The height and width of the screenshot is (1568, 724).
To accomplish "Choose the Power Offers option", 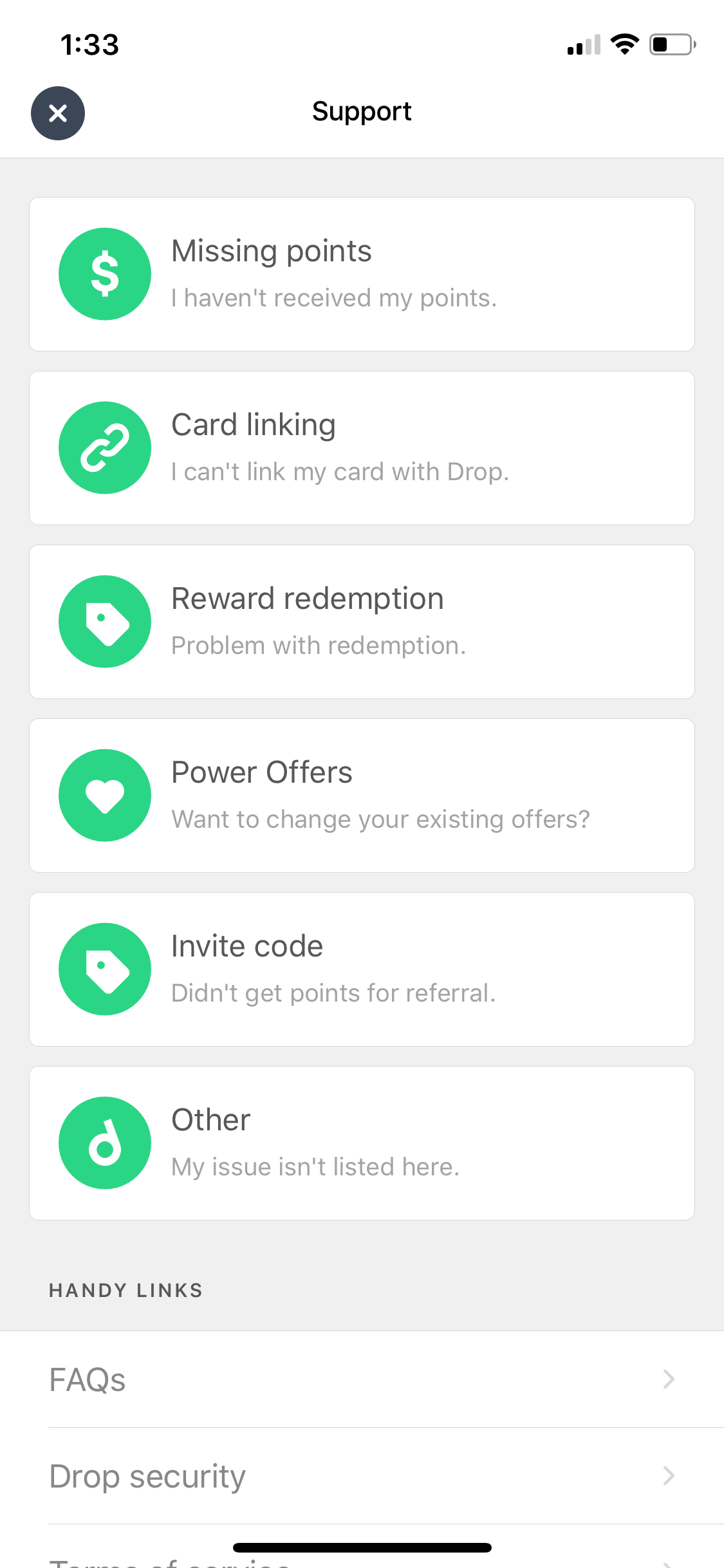I will pyautogui.click(x=362, y=796).
